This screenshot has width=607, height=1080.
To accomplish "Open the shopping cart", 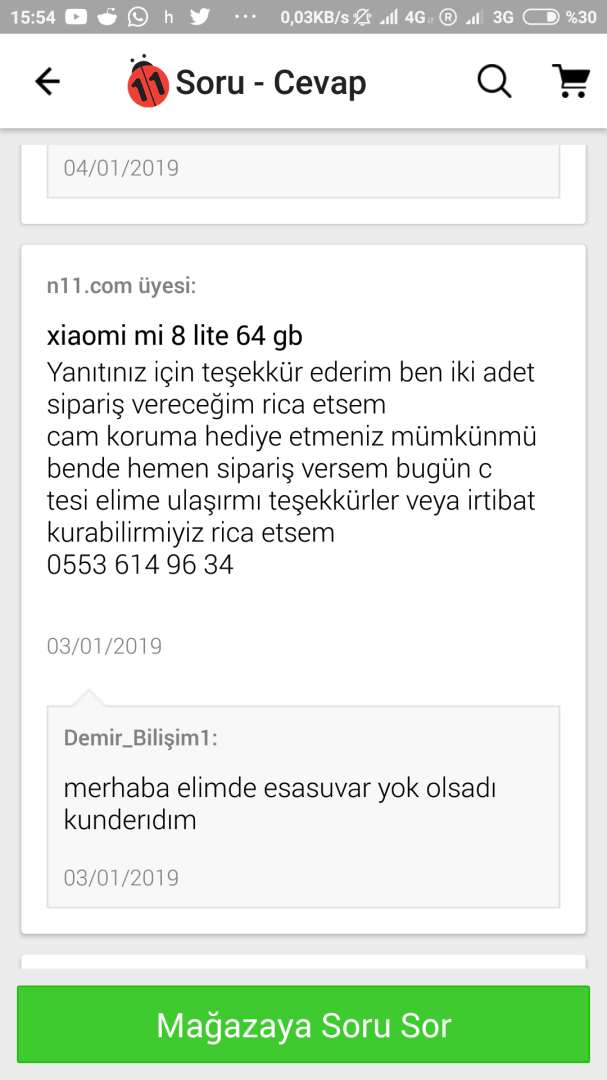I will 571,81.
